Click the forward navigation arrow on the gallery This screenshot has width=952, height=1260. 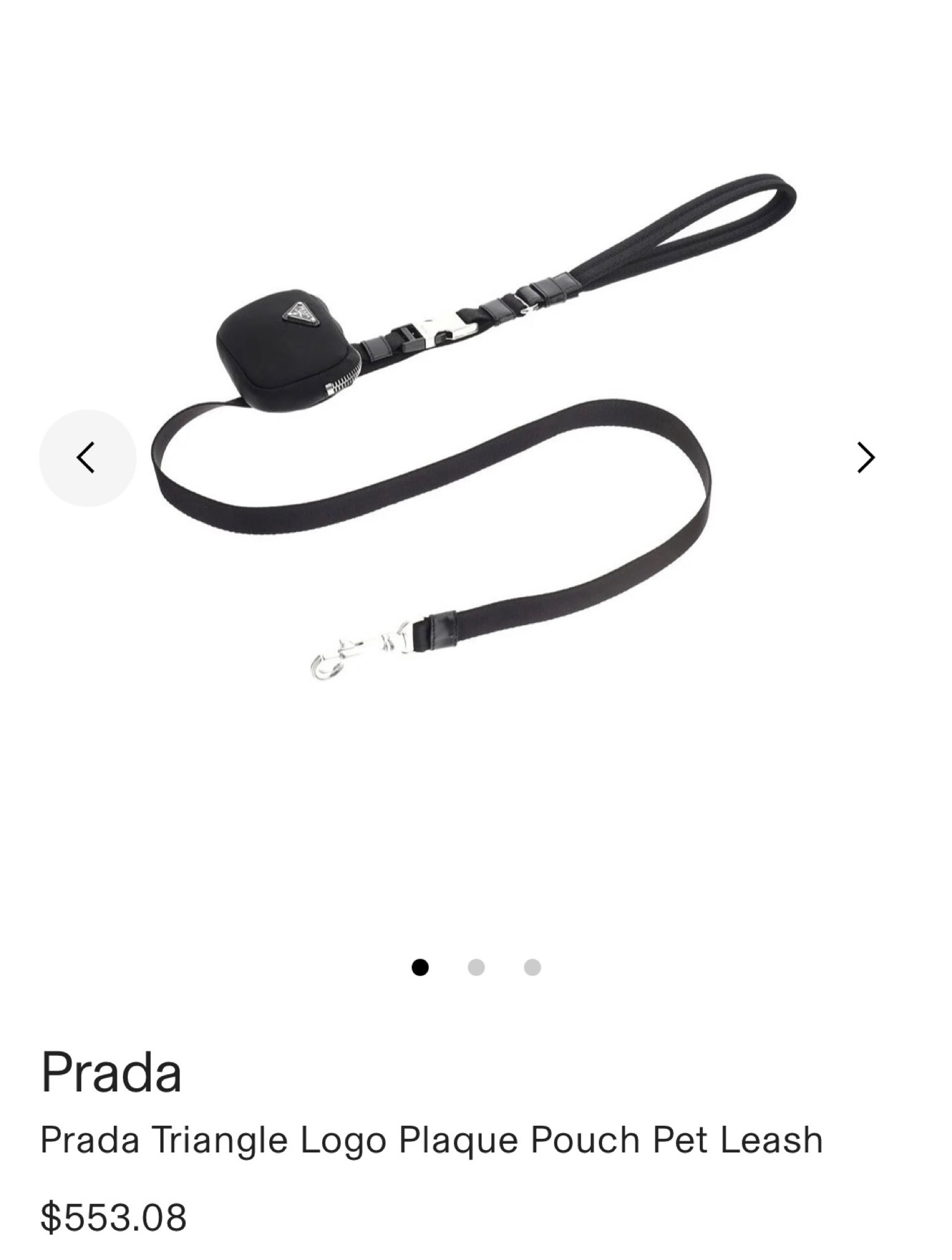(x=867, y=458)
